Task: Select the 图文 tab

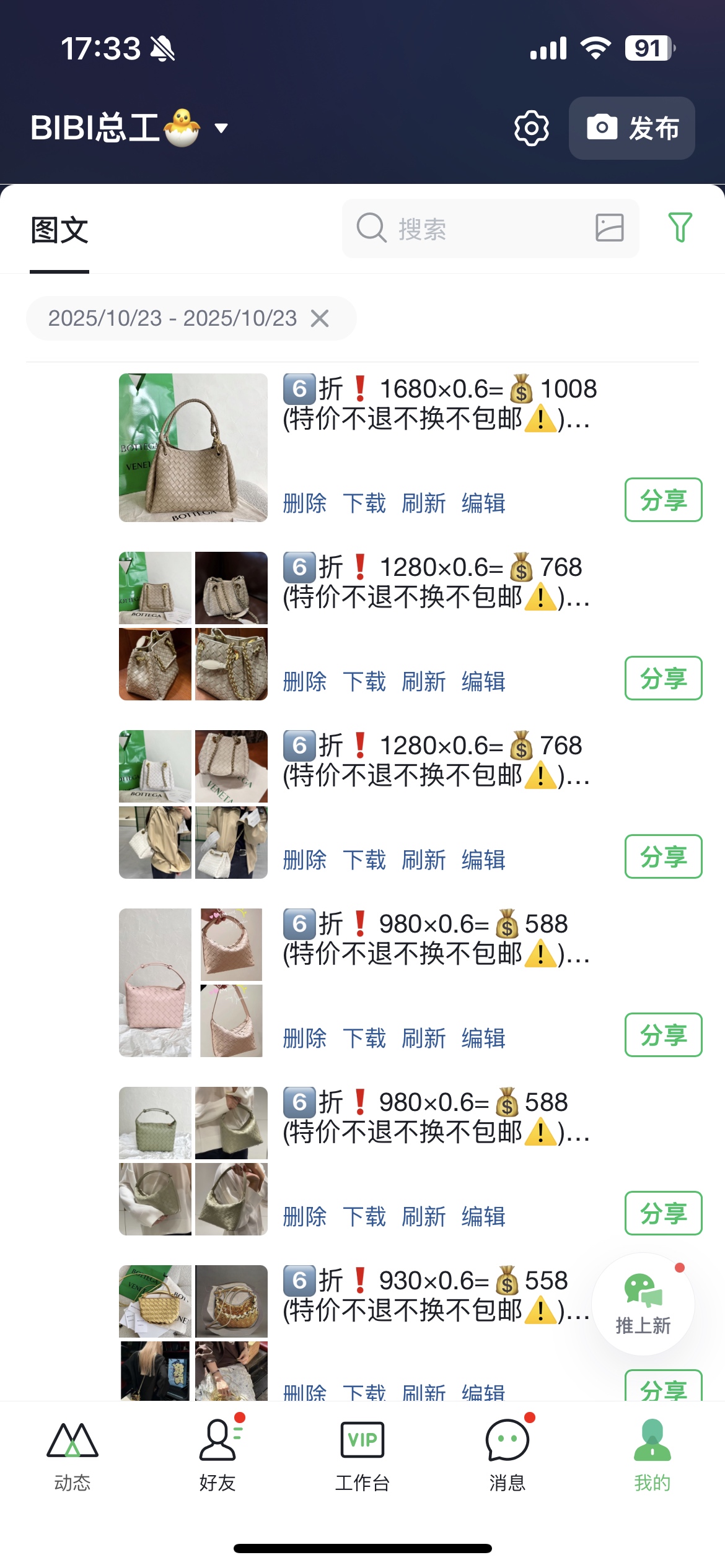Action: [x=59, y=230]
